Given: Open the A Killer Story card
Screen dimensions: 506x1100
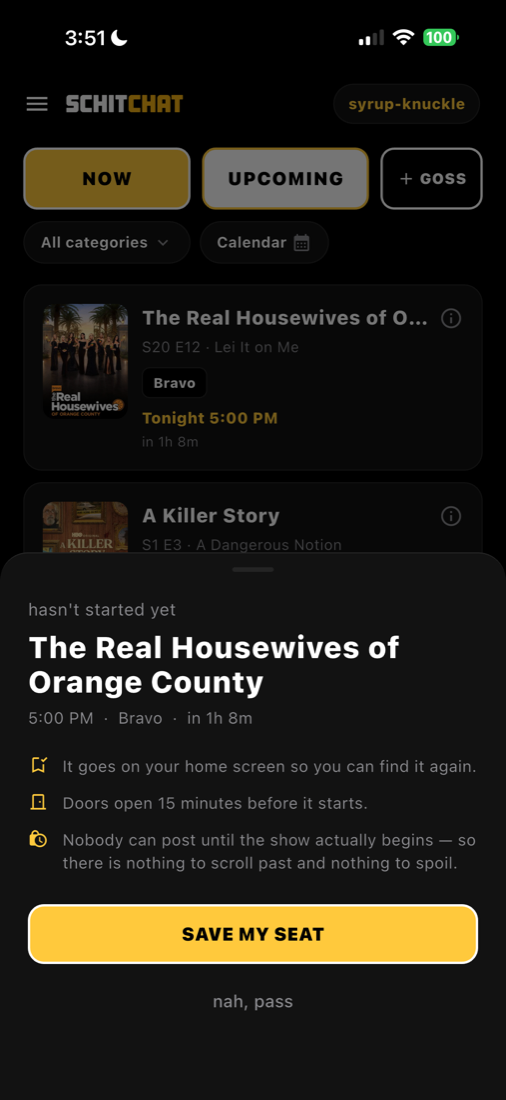Looking at the screenshot, I should tap(253, 518).
